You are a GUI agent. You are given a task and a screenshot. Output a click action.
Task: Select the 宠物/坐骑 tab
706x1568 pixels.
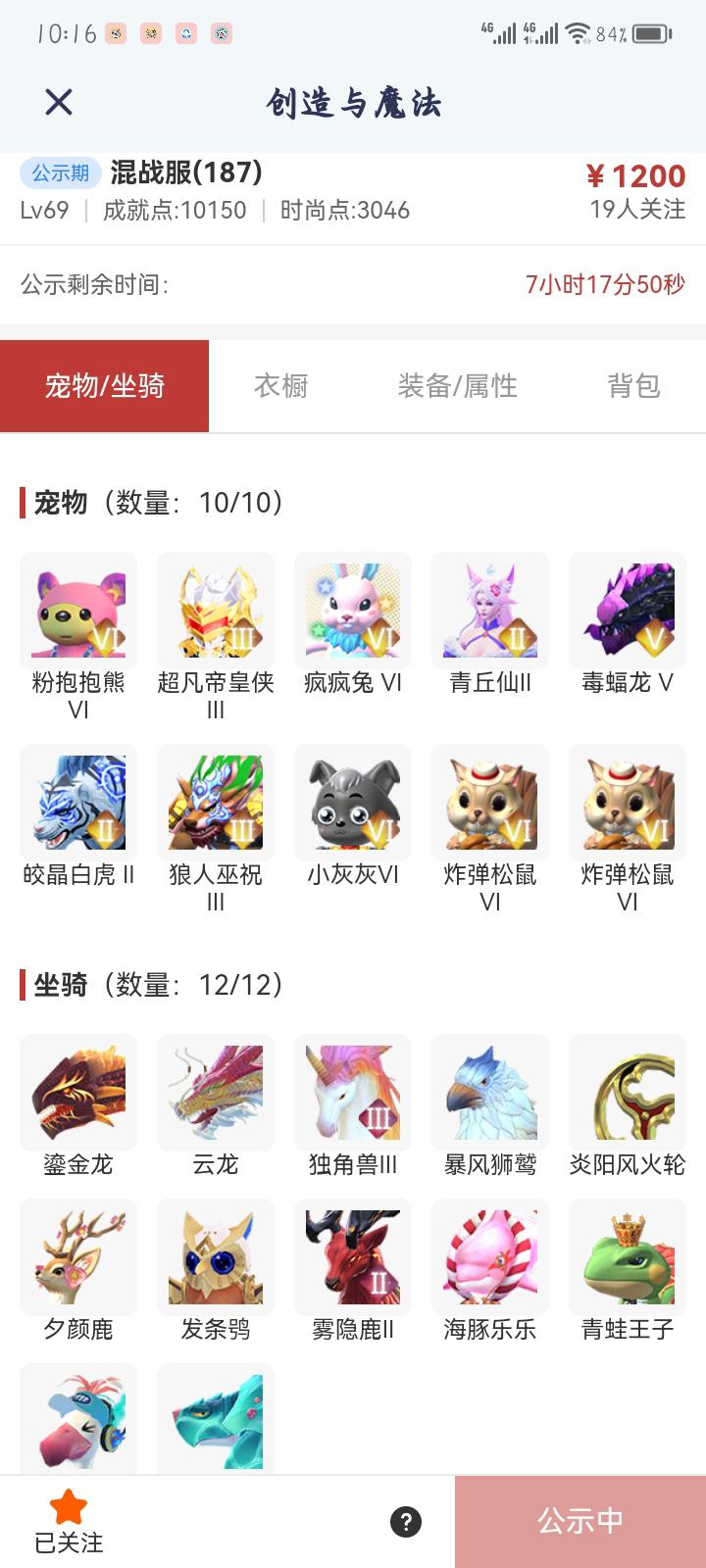[x=105, y=386]
